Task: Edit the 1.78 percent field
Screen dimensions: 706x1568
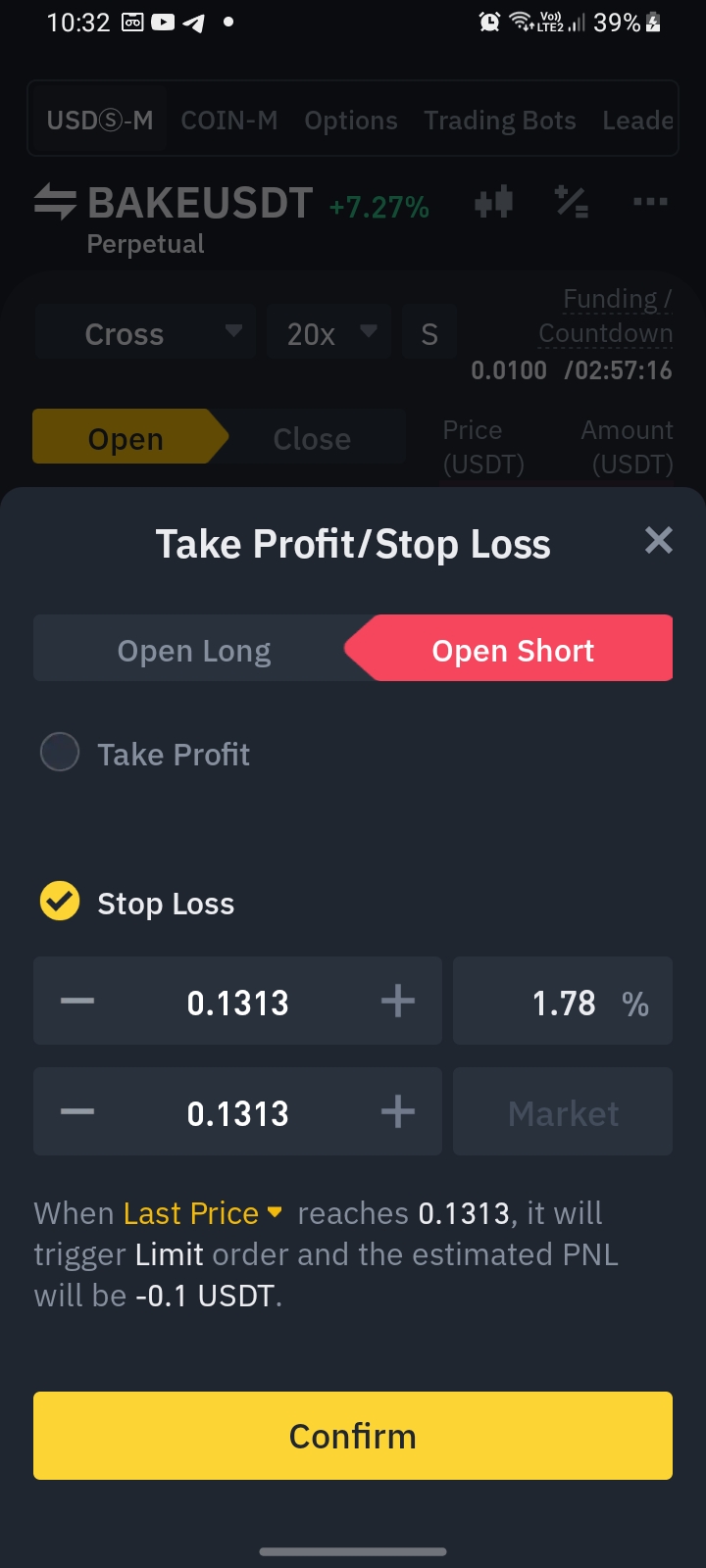Action: (563, 1001)
